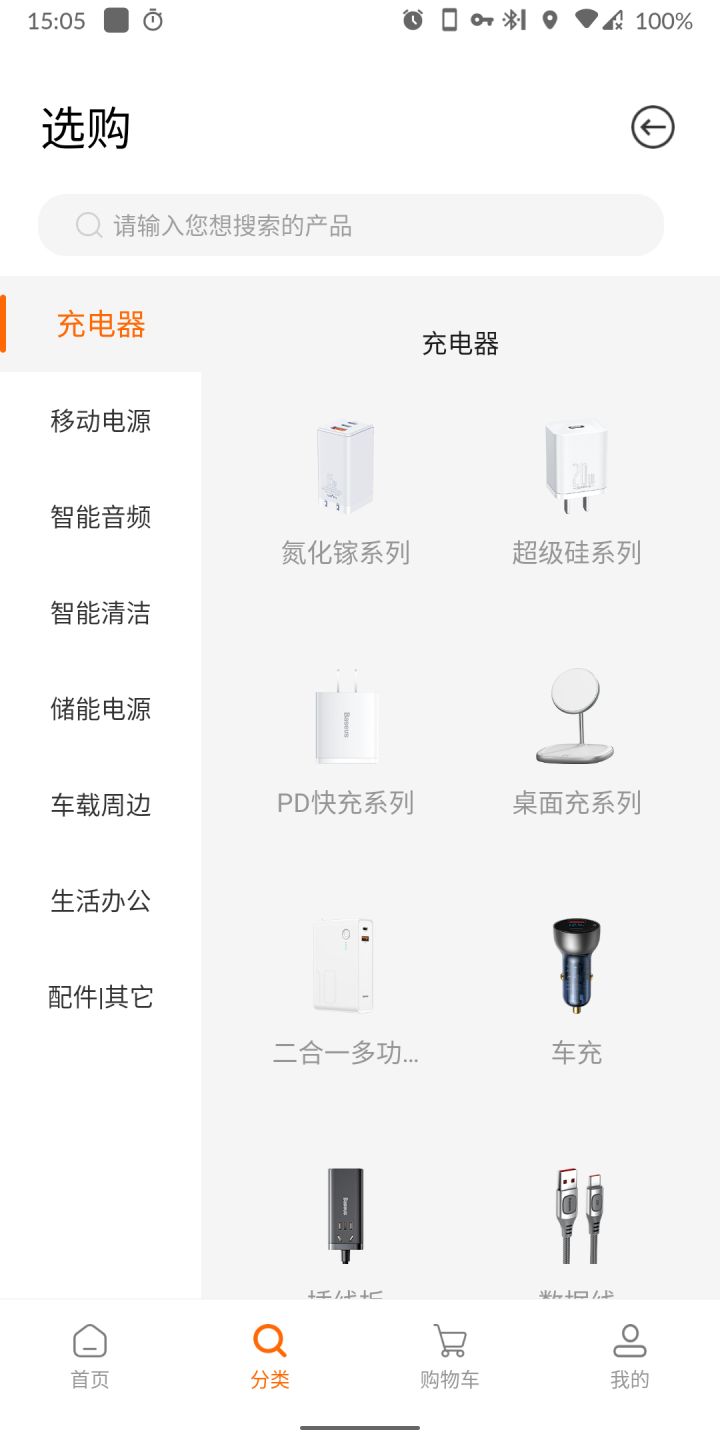Select the 充电器 sidebar entry
This screenshot has width=720, height=1440.
point(100,326)
